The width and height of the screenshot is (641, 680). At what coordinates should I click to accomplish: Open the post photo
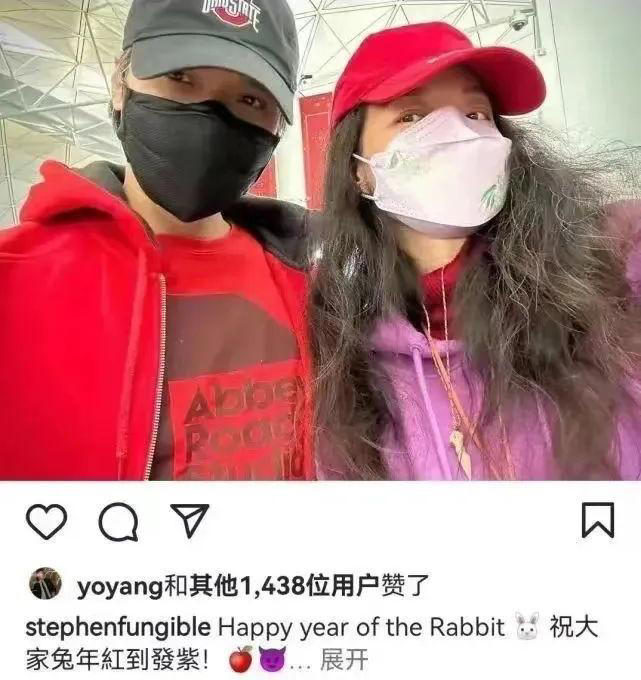click(320, 240)
